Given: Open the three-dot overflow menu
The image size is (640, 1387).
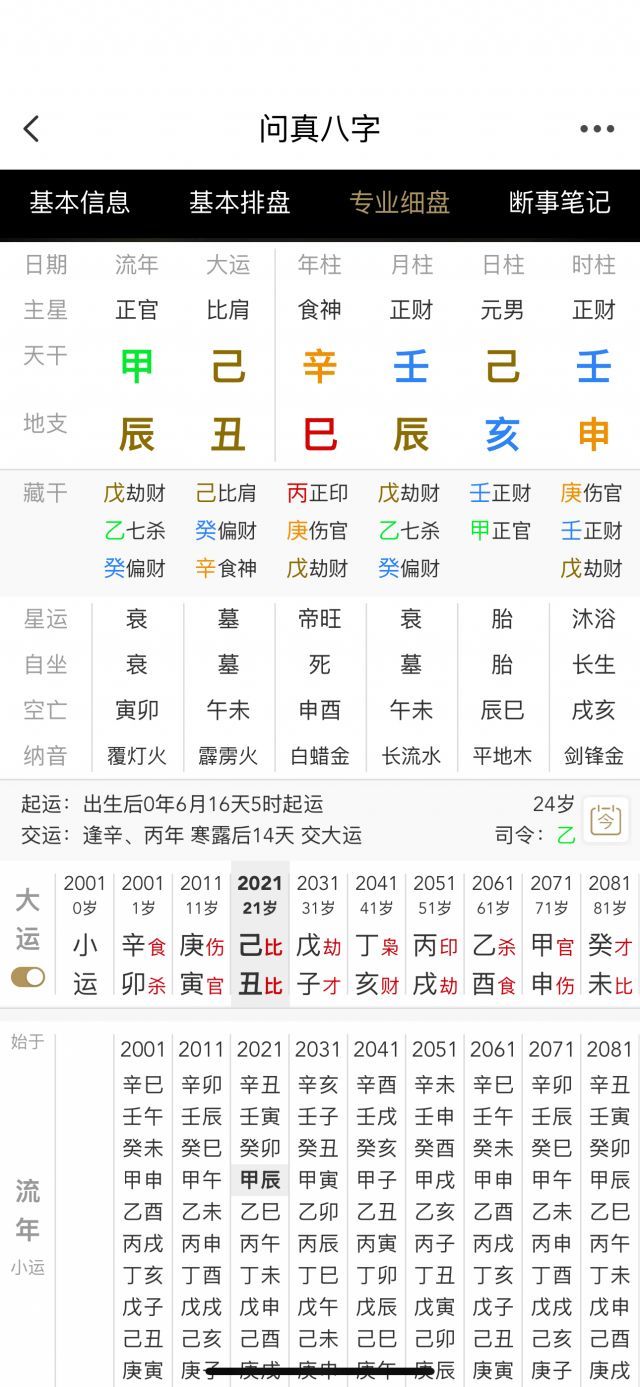Looking at the screenshot, I should [x=597, y=129].
